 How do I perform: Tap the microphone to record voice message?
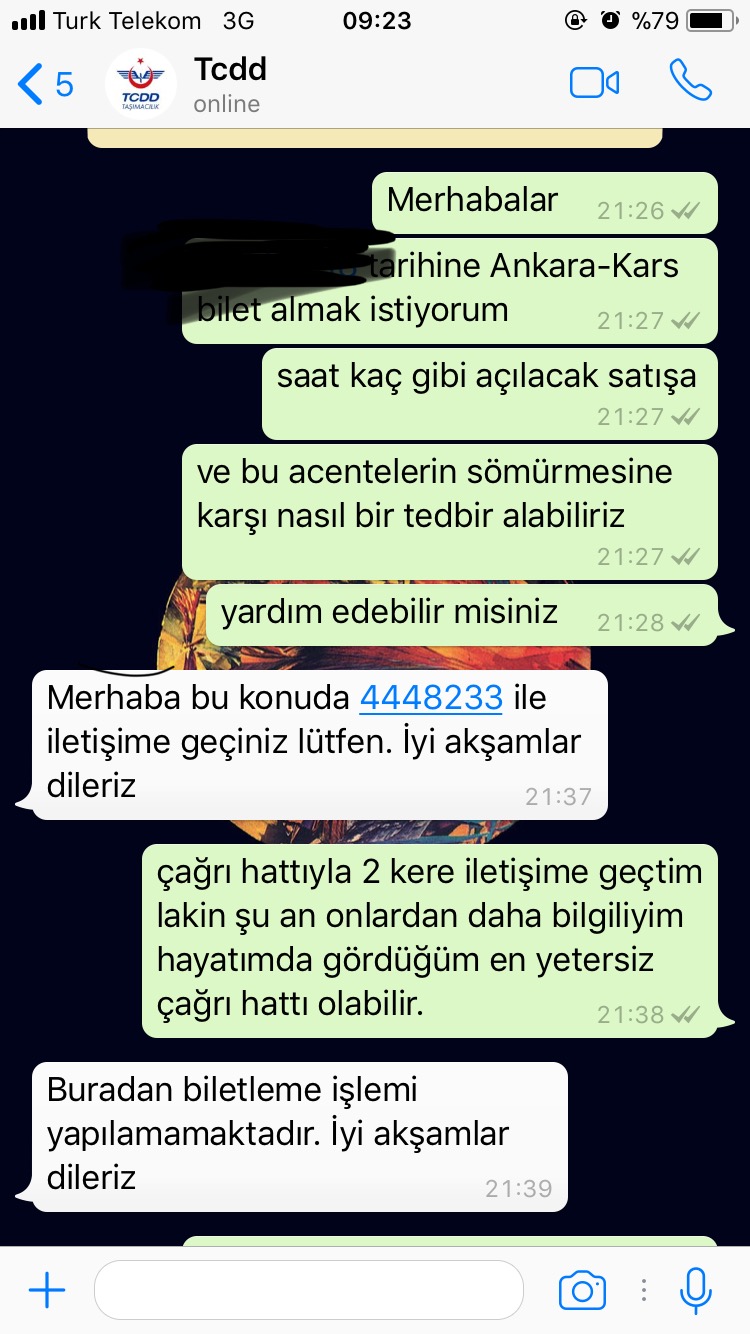[x=695, y=1290]
